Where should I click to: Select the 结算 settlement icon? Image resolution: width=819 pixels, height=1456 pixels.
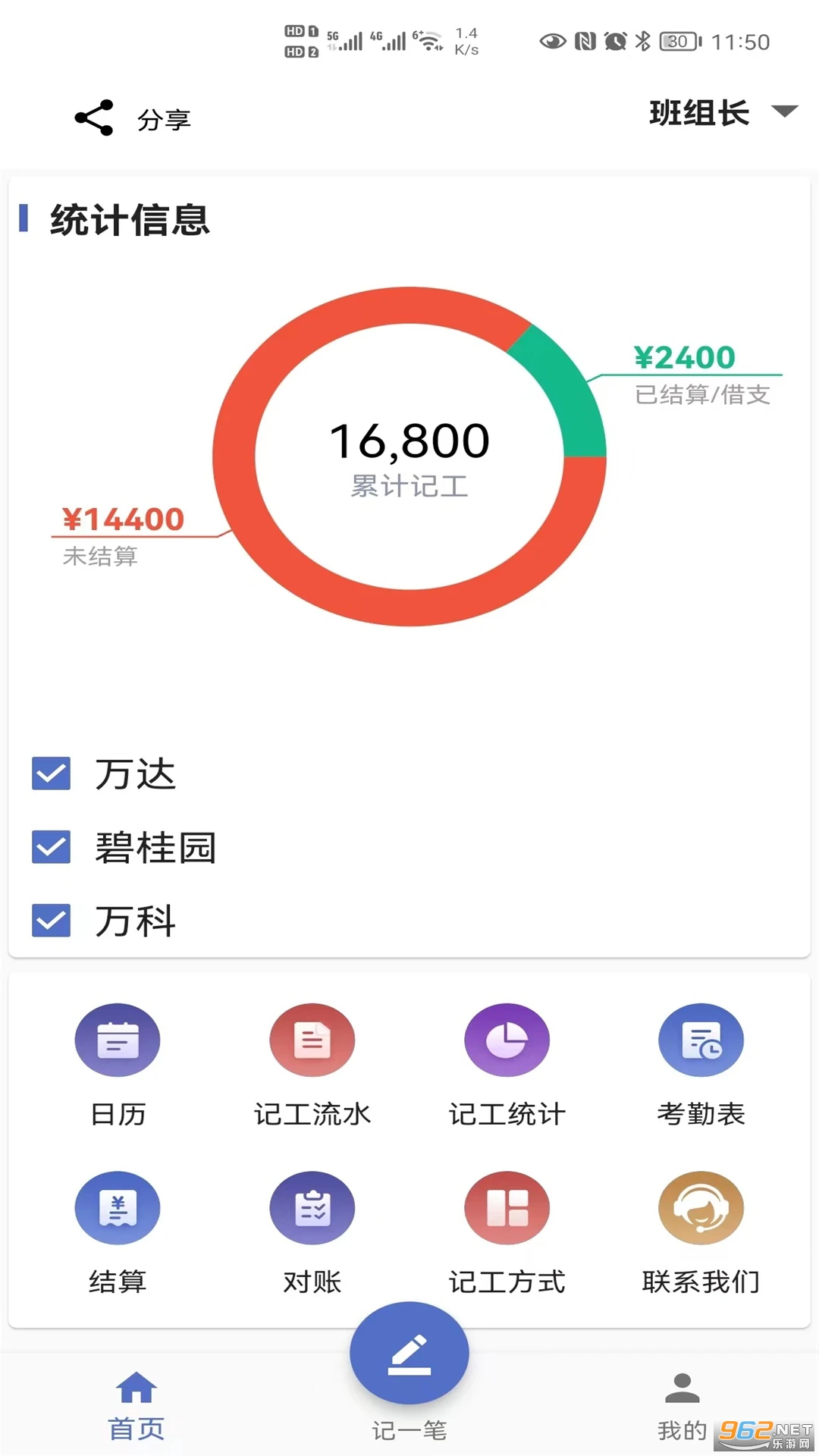[118, 1207]
